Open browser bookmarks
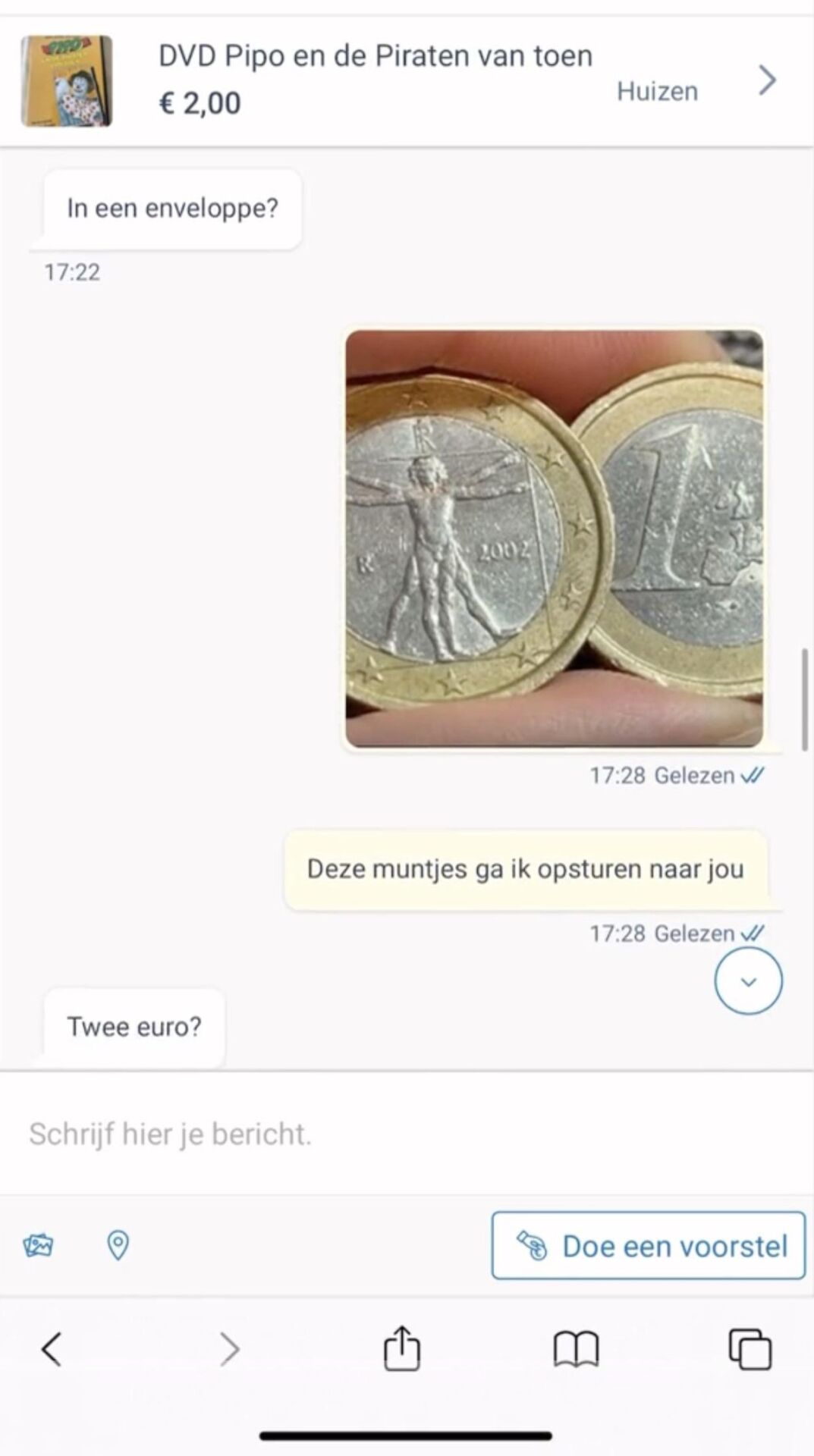 click(576, 1350)
